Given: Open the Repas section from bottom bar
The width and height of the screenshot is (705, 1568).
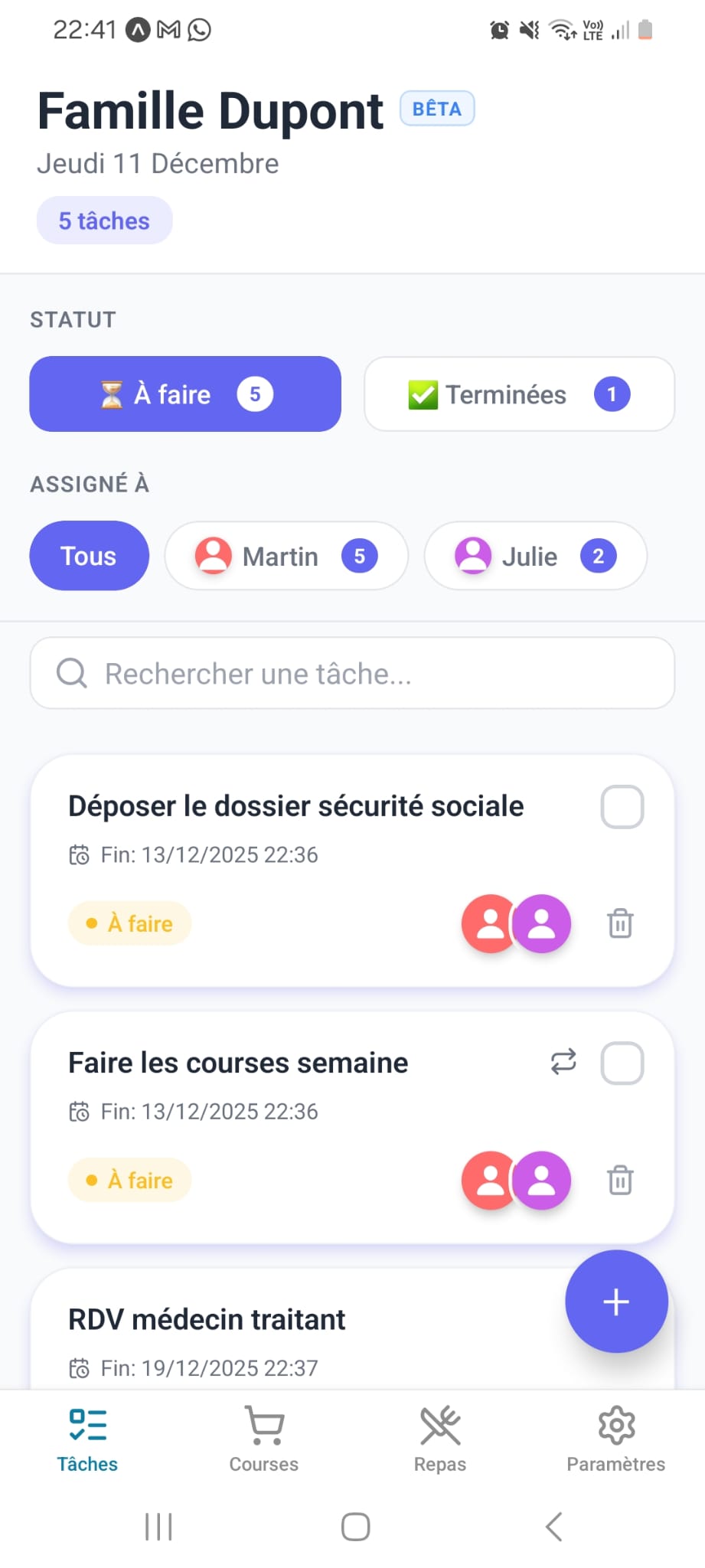Looking at the screenshot, I should pos(439,1439).
